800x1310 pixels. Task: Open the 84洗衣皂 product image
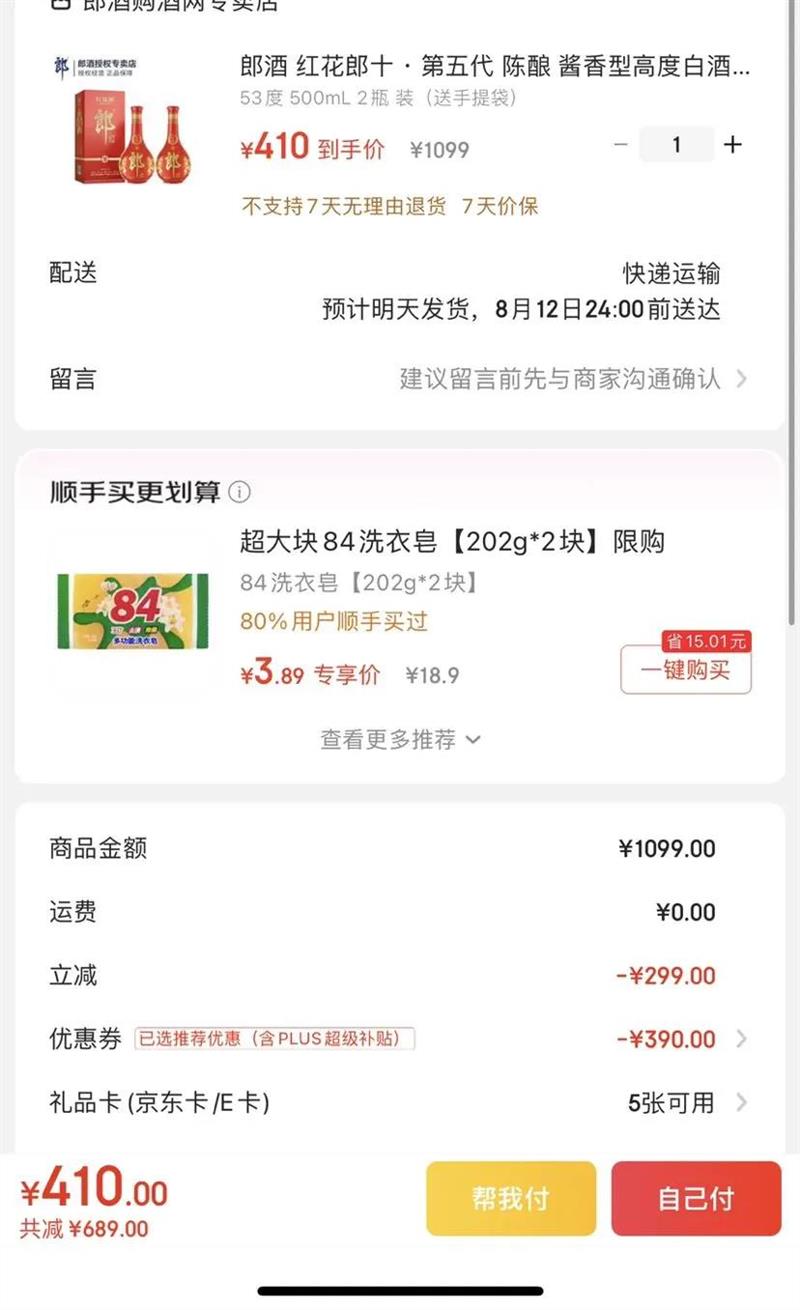131,610
